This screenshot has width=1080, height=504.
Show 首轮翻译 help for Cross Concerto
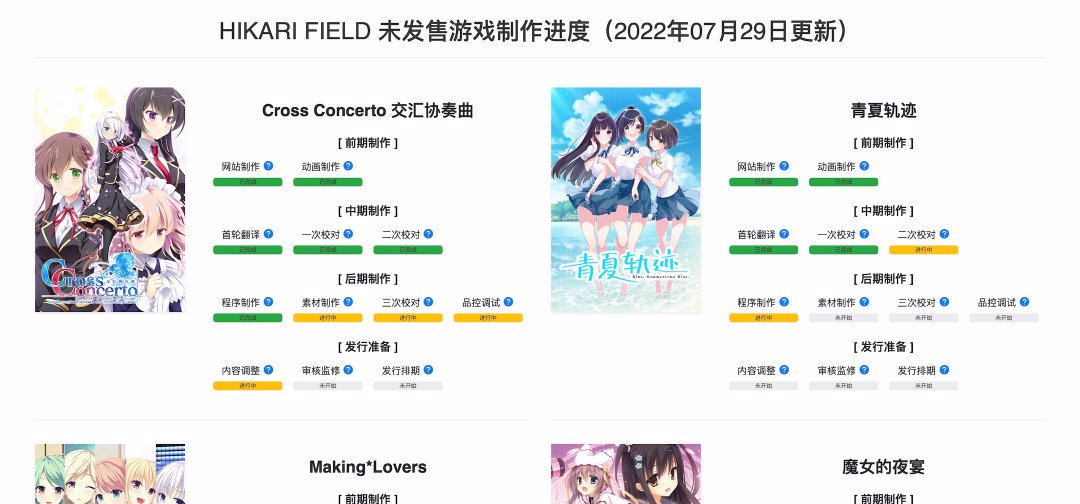(x=268, y=234)
